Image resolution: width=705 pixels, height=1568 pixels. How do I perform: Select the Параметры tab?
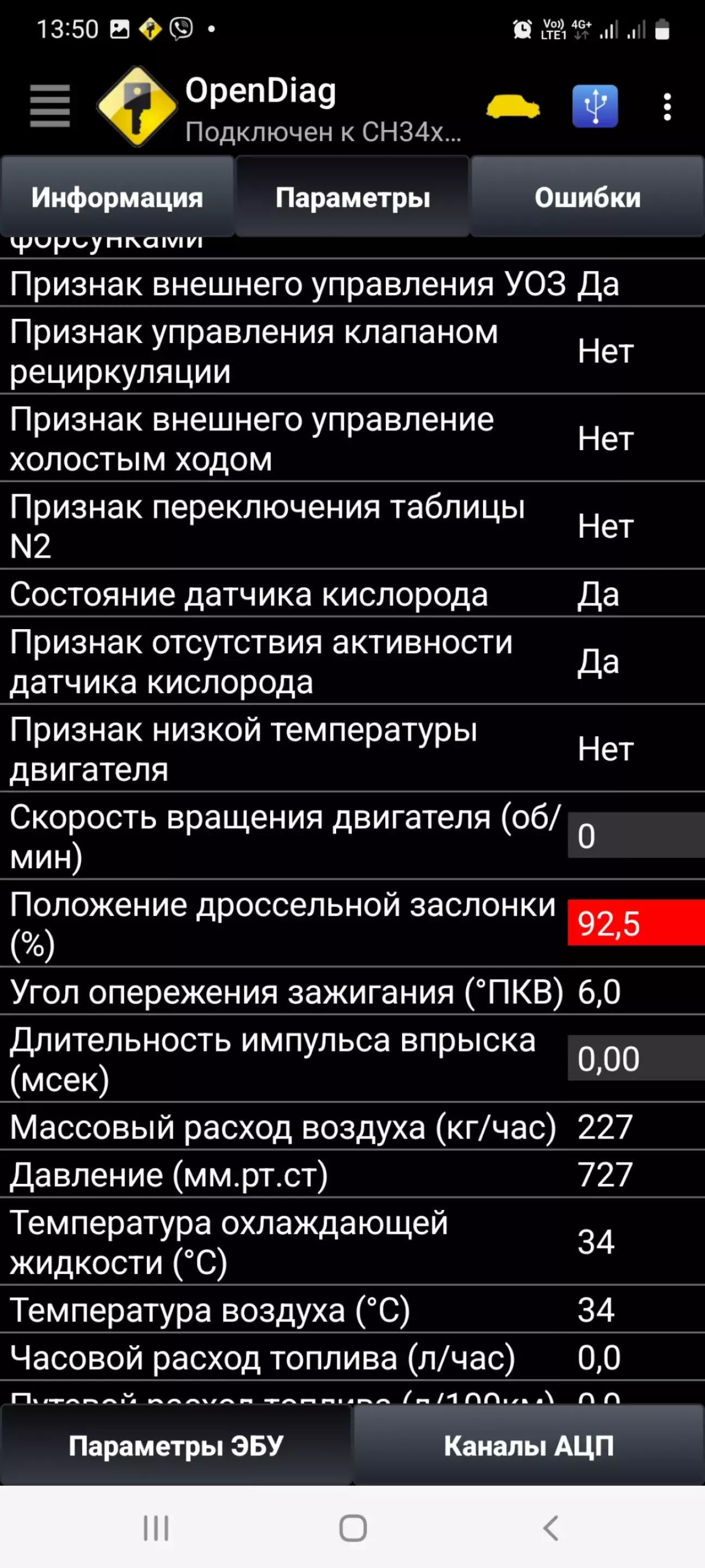pos(352,196)
